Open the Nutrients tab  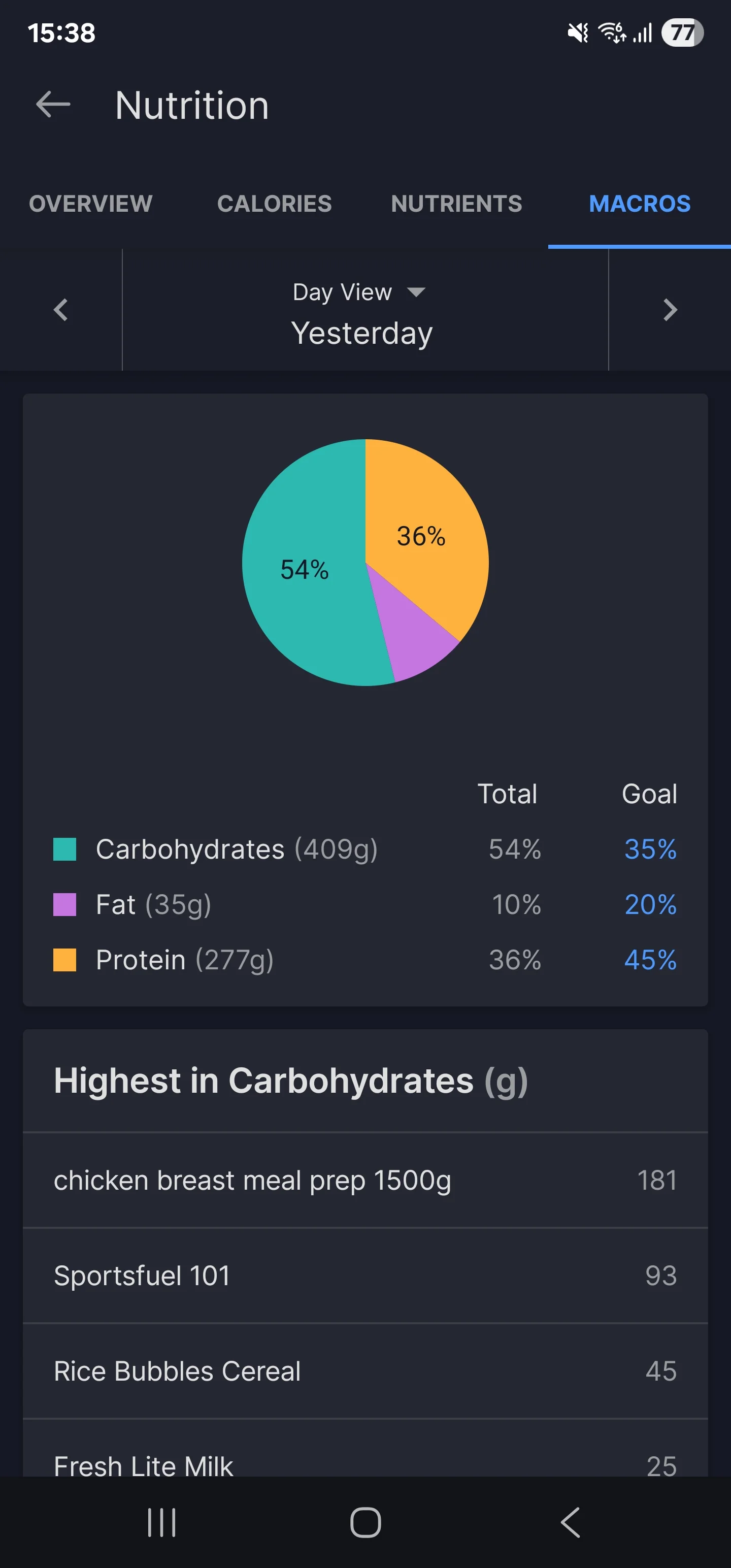tap(456, 204)
